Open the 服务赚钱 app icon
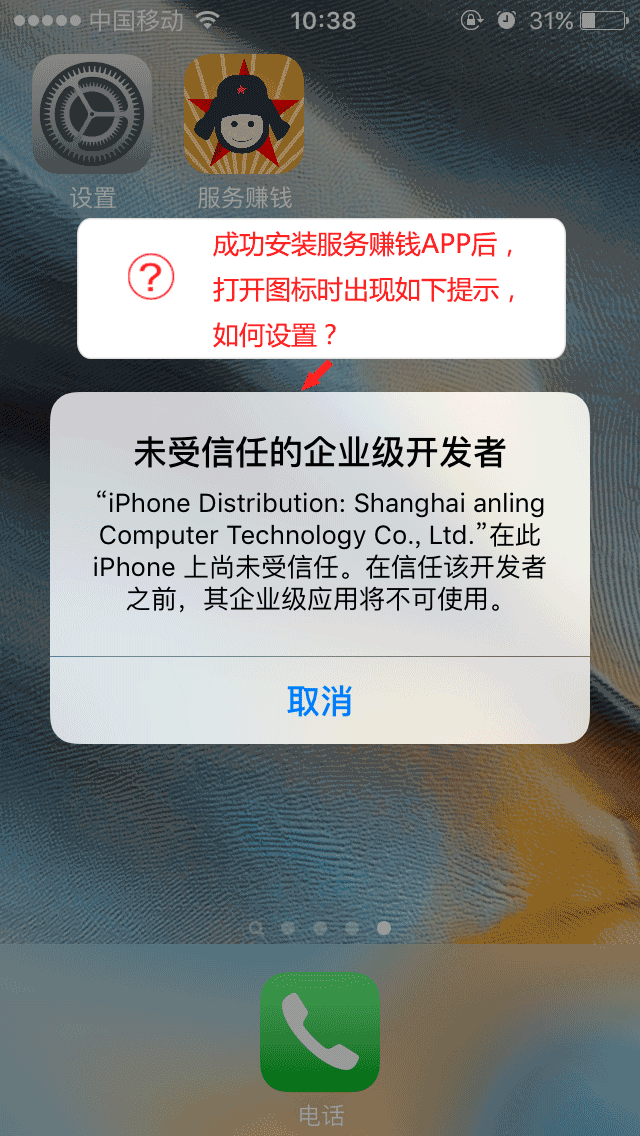640x1136 pixels. (244, 114)
